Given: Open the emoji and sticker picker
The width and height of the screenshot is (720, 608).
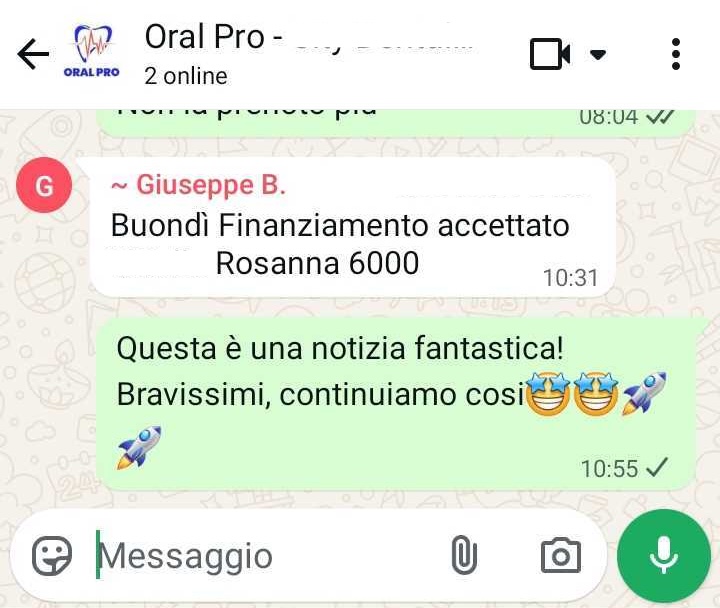Looking at the screenshot, I should point(51,556).
